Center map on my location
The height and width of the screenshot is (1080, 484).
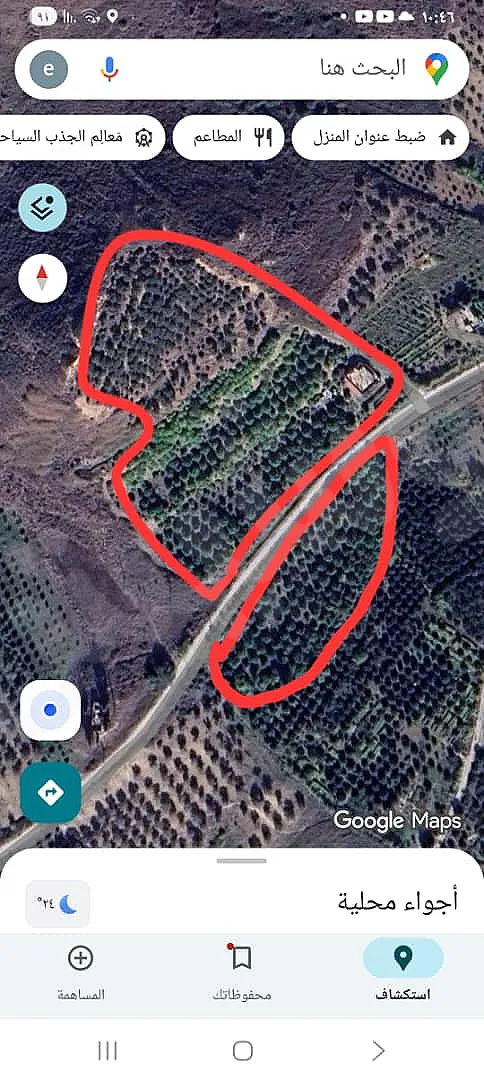click(x=50, y=710)
